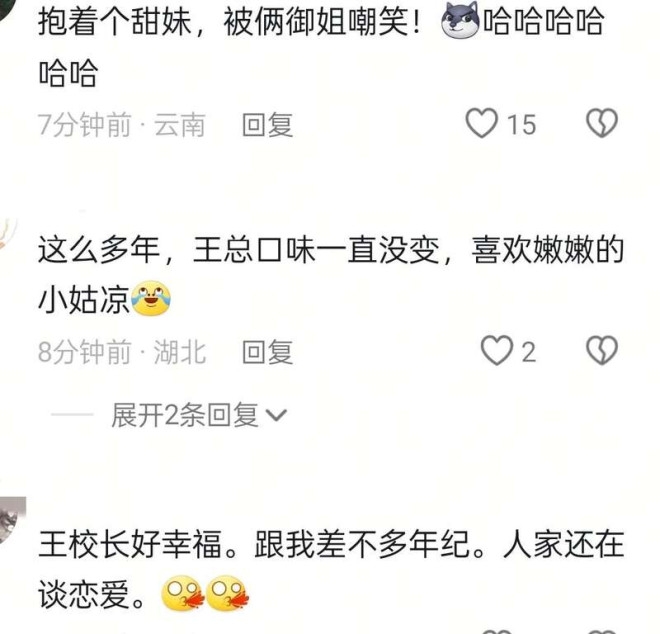Reply to the Hubei comment
This screenshot has width=660, height=634.
267,351
